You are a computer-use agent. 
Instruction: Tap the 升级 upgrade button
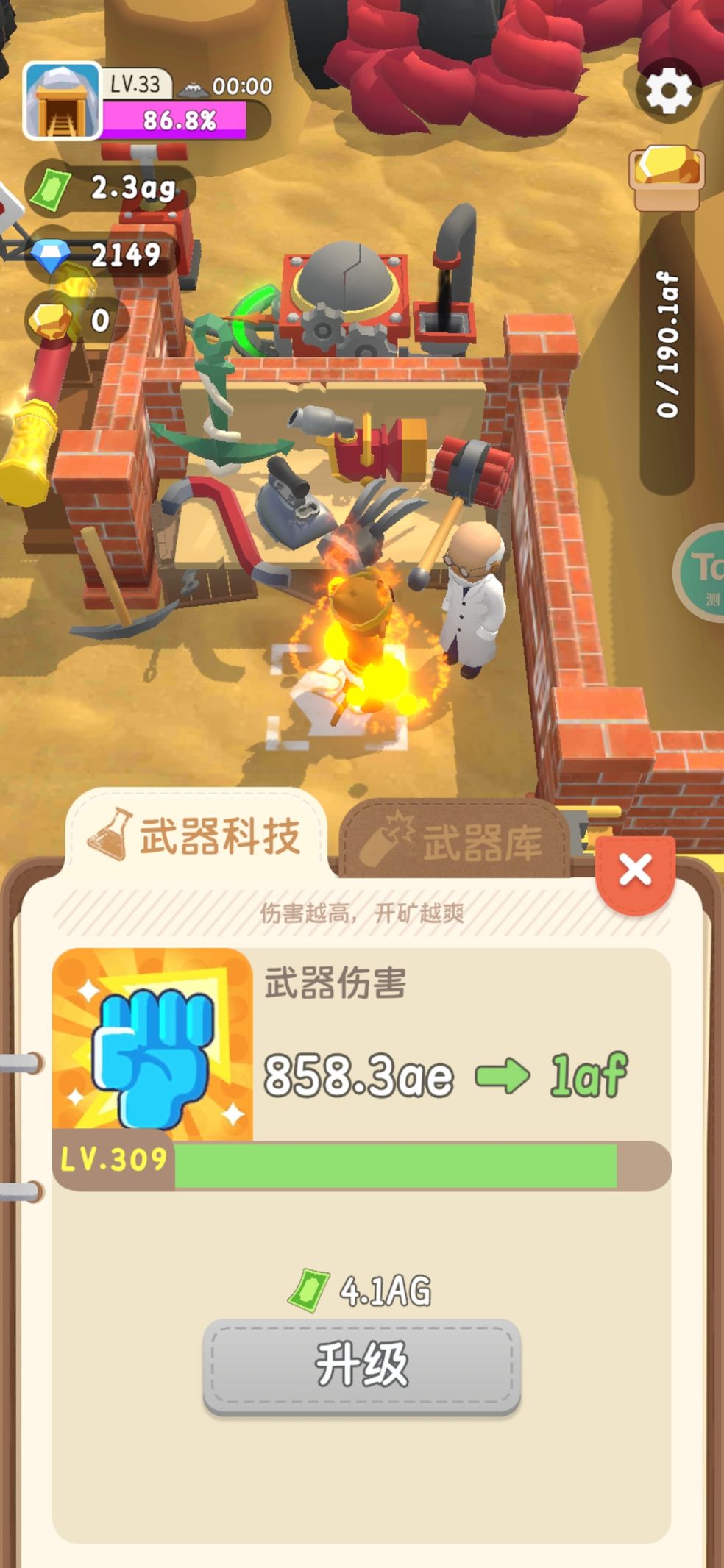pyautogui.click(x=361, y=1365)
